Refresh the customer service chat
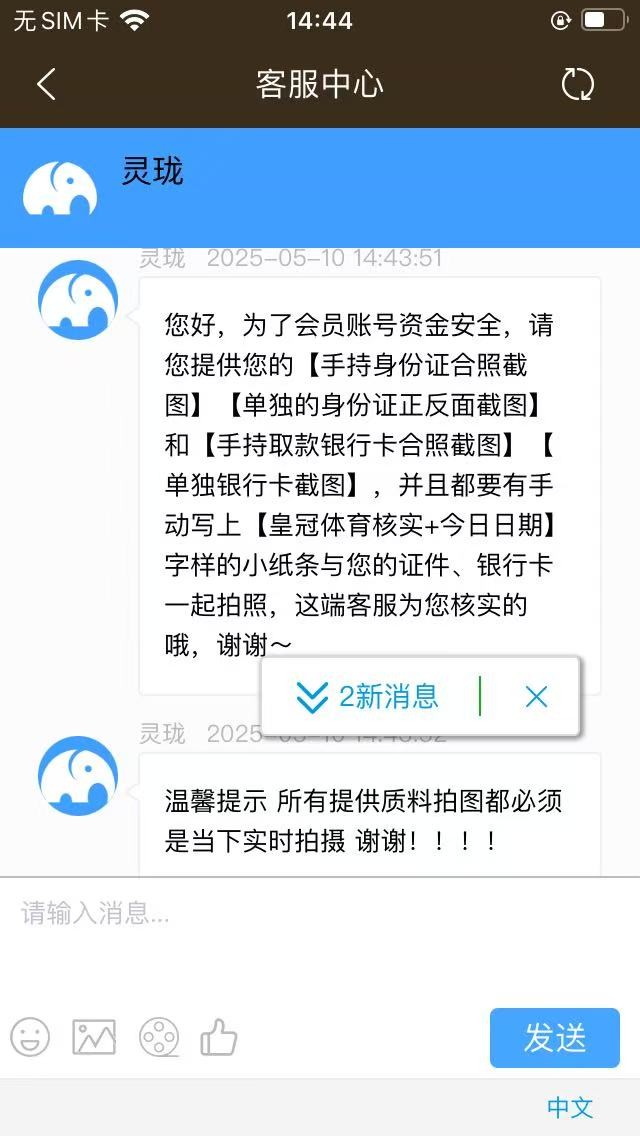The width and height of the screenshot is (640, 1136). tap(578, 84)
